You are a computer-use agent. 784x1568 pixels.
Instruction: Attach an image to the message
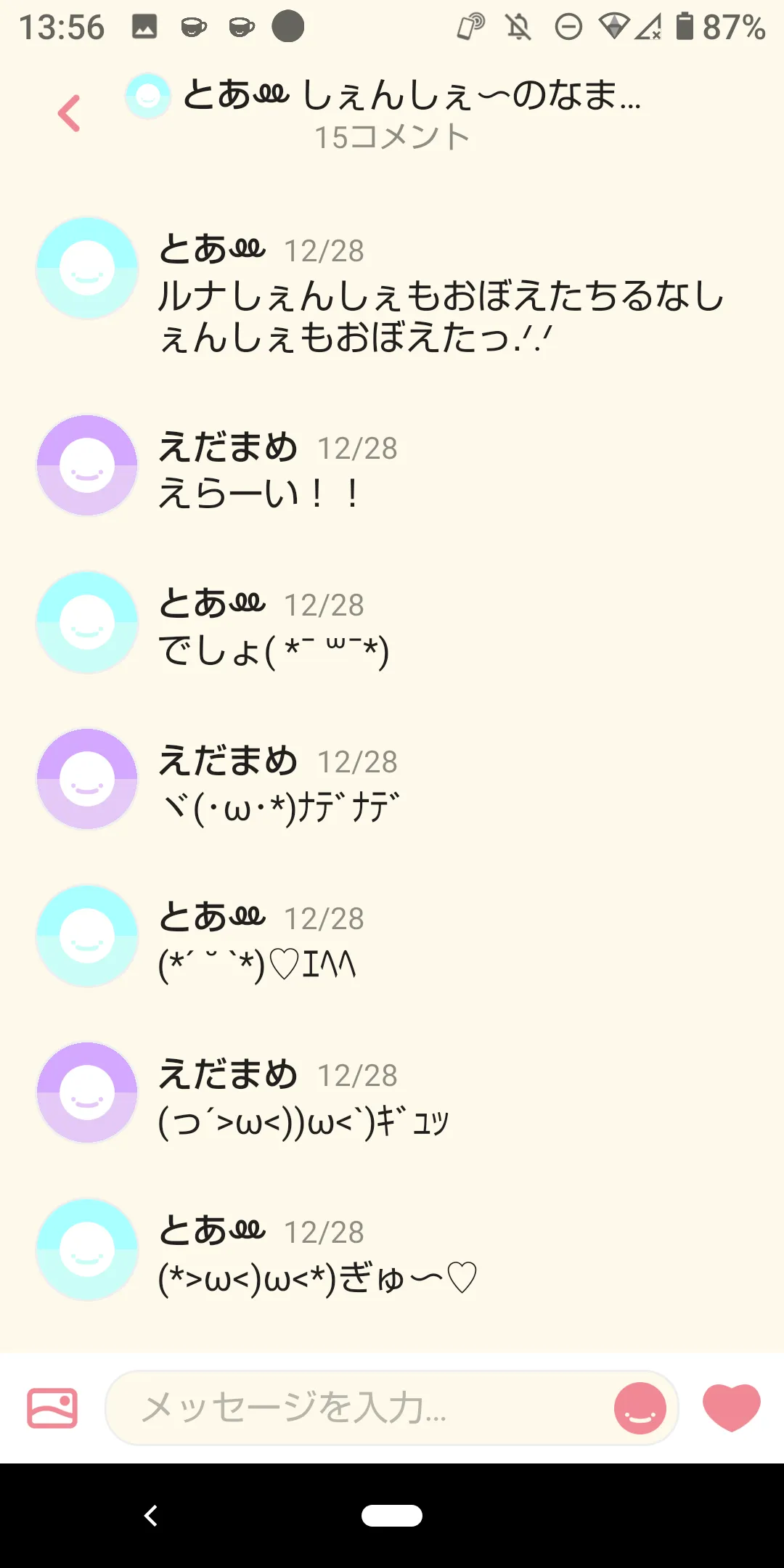52,1408
